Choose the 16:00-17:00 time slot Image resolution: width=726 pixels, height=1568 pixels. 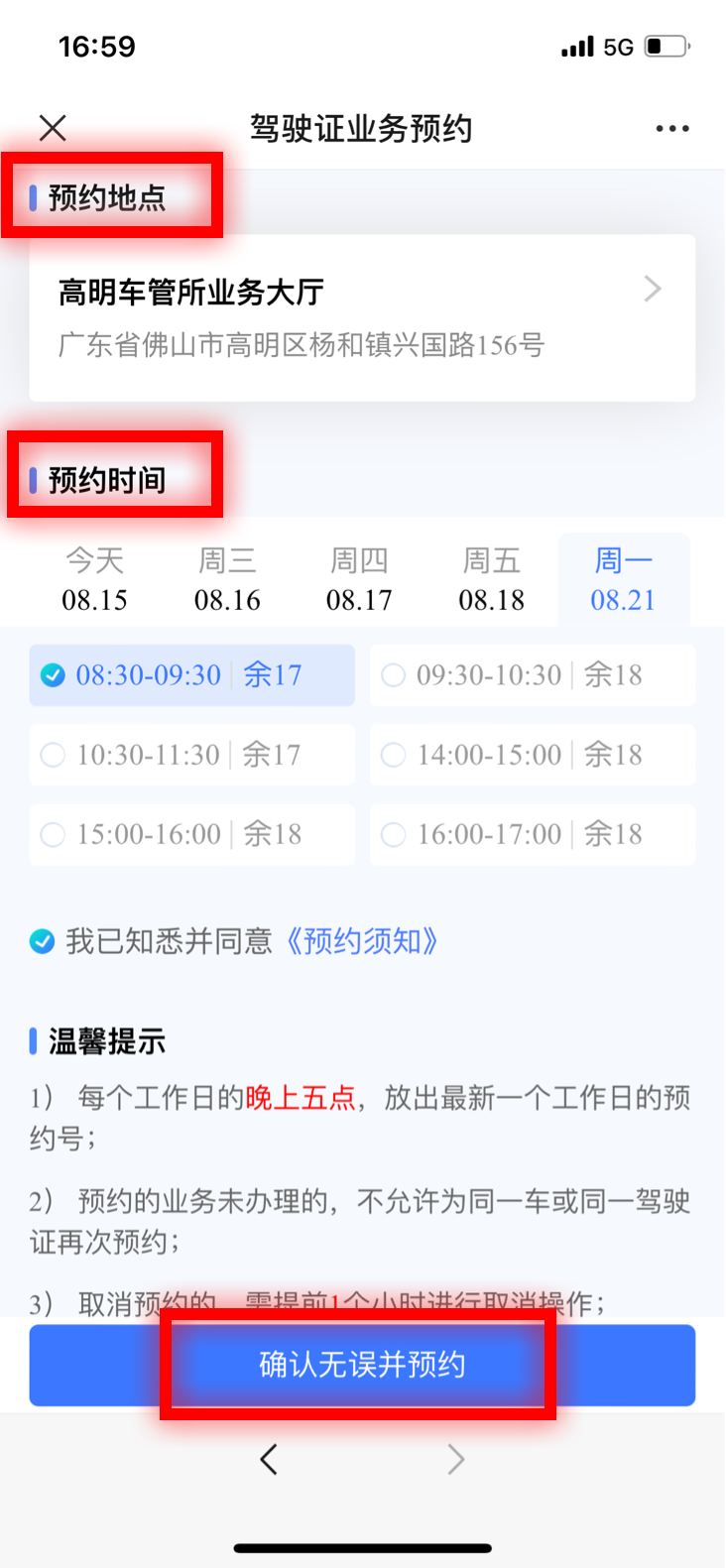(x=533, y=834)
